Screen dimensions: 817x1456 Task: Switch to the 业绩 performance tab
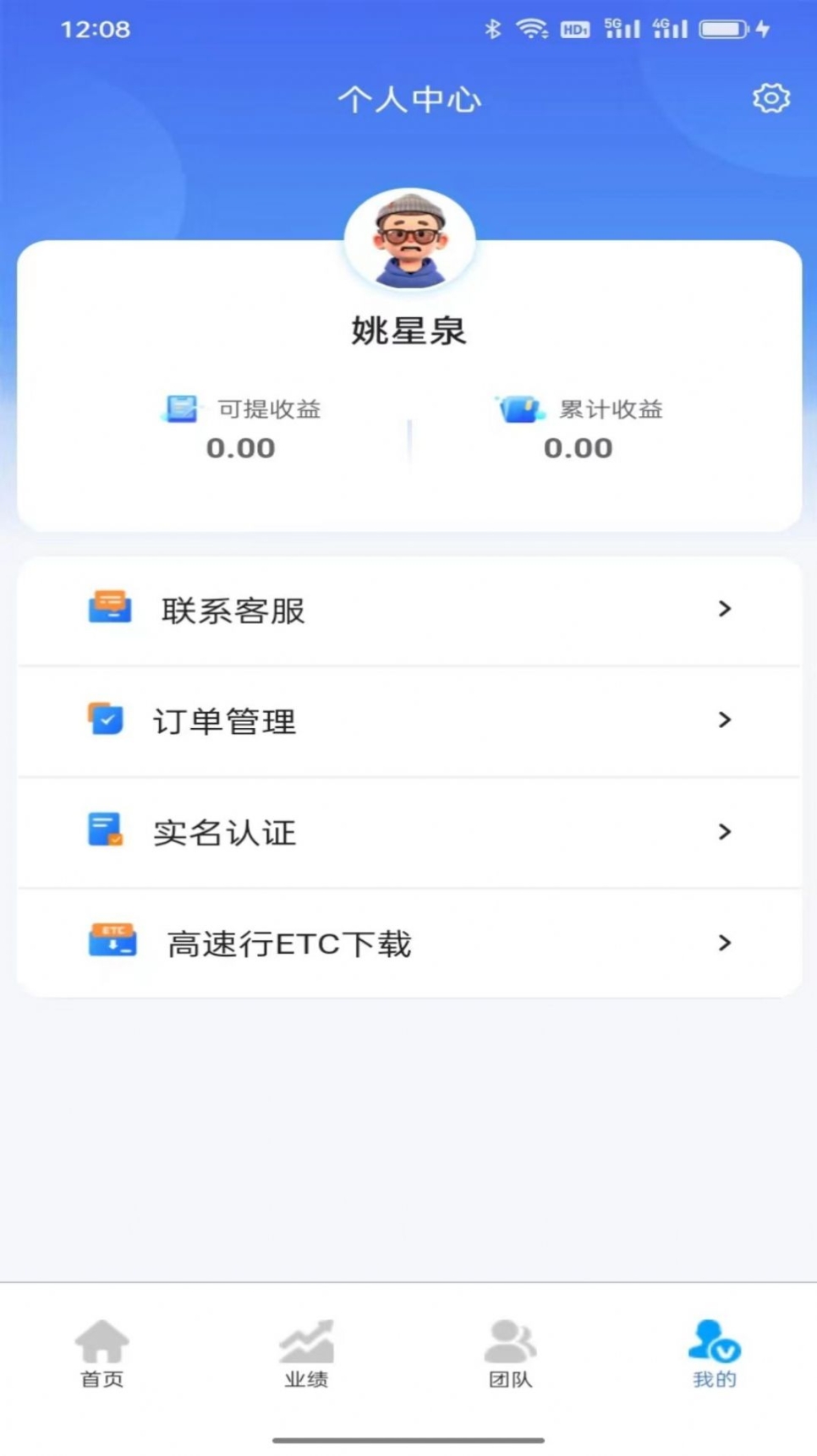point(306,1353)
